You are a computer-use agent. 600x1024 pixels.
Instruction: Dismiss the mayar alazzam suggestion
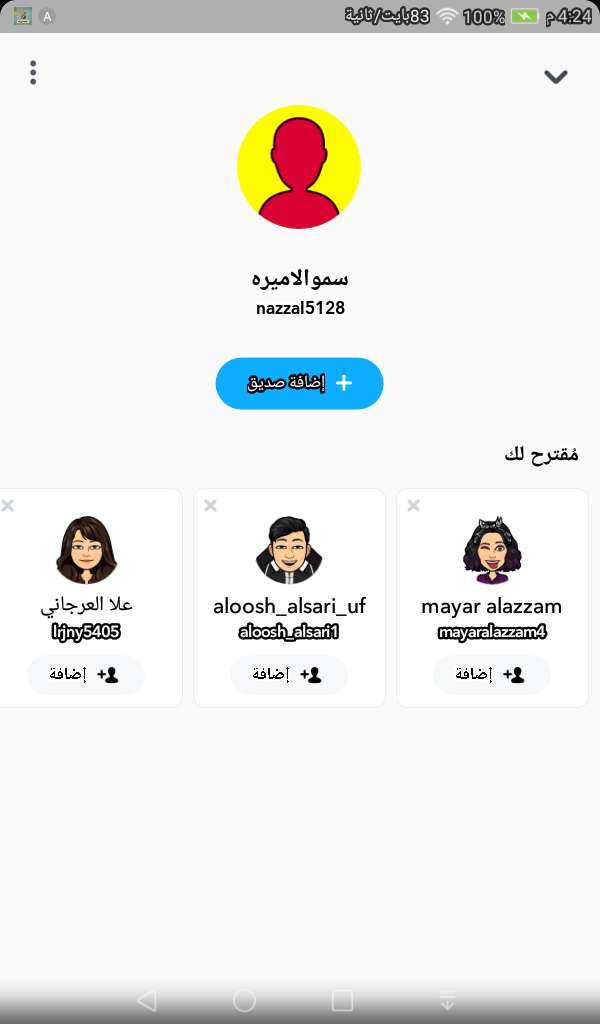point(413,506)
